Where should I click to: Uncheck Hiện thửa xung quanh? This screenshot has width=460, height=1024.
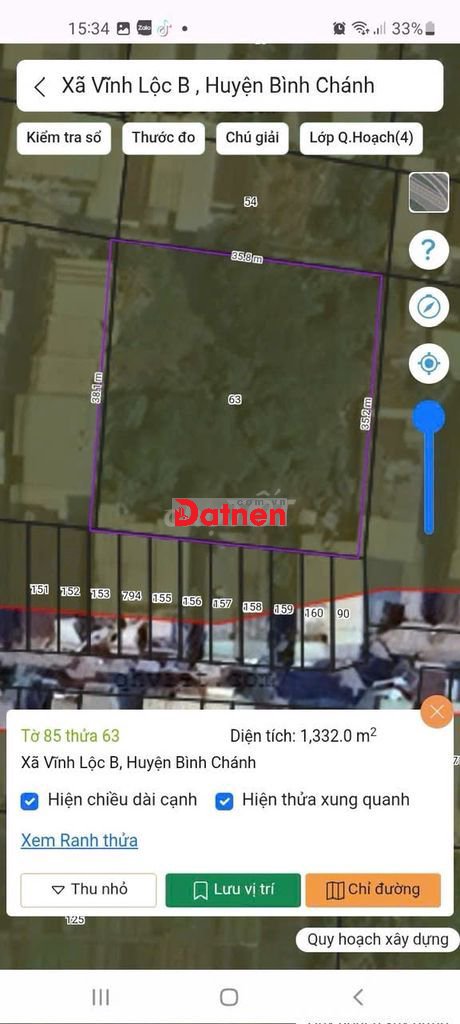click(224, 801)
